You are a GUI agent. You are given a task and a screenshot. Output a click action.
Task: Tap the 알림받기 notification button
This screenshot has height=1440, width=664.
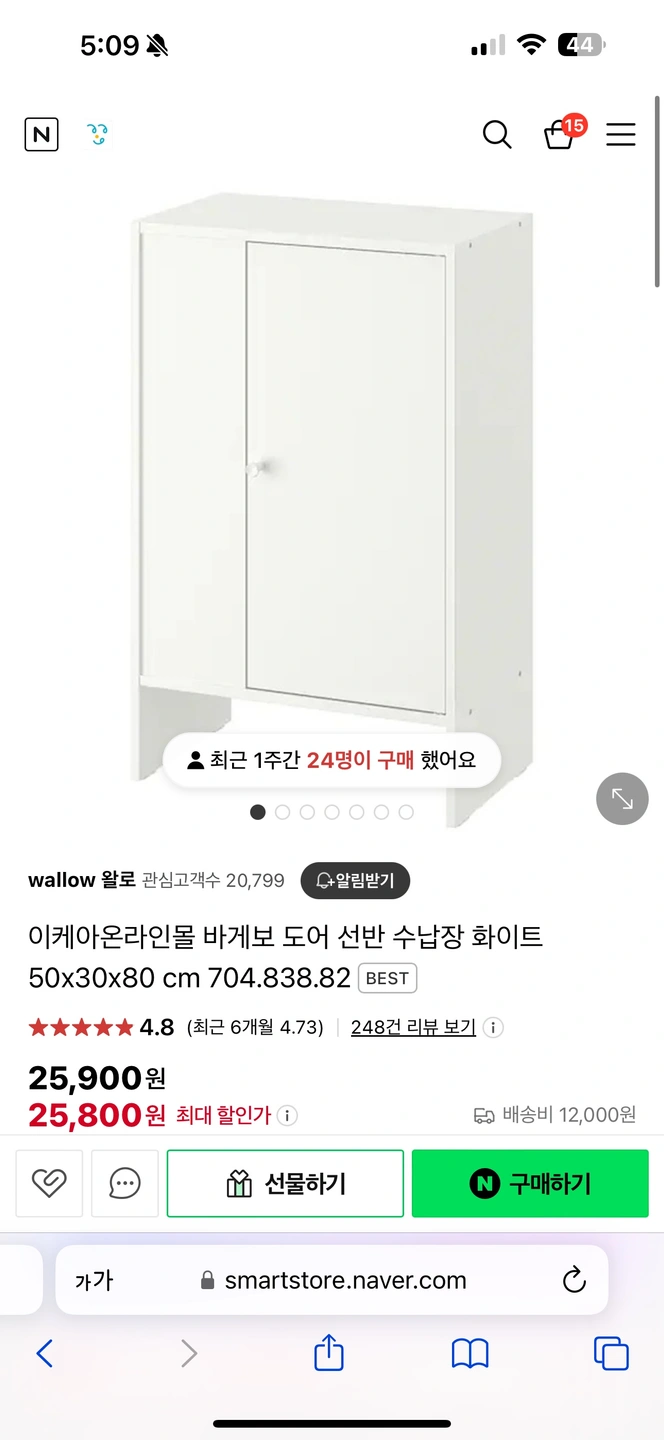click(x=355, y=881)
